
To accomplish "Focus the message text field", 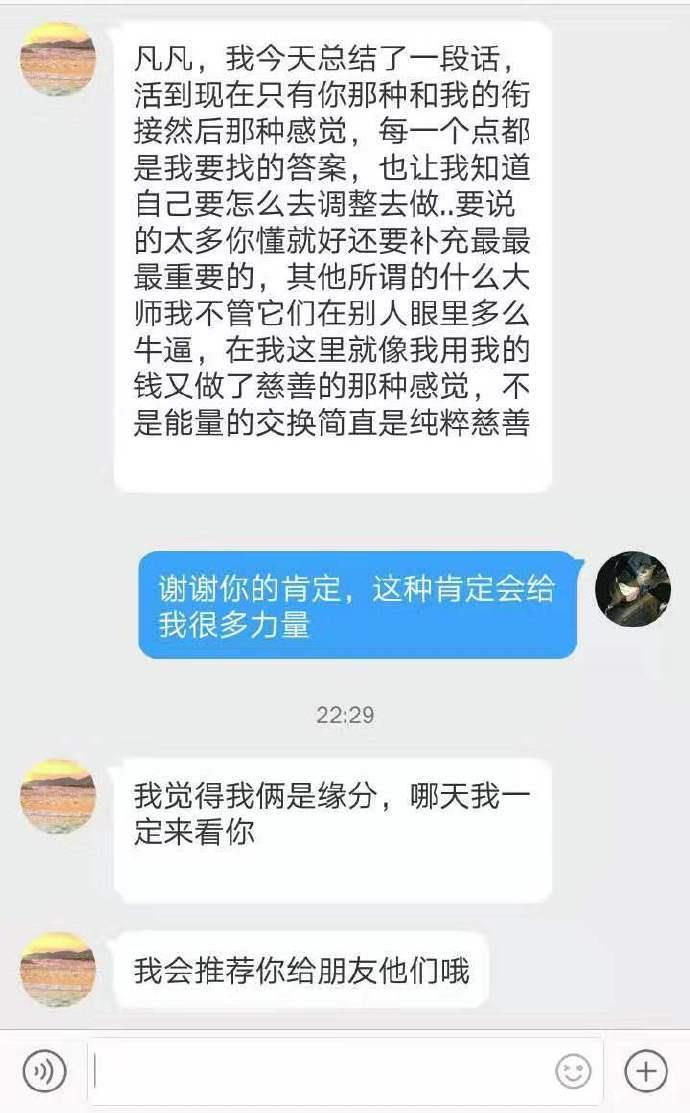I will 320,1071.
